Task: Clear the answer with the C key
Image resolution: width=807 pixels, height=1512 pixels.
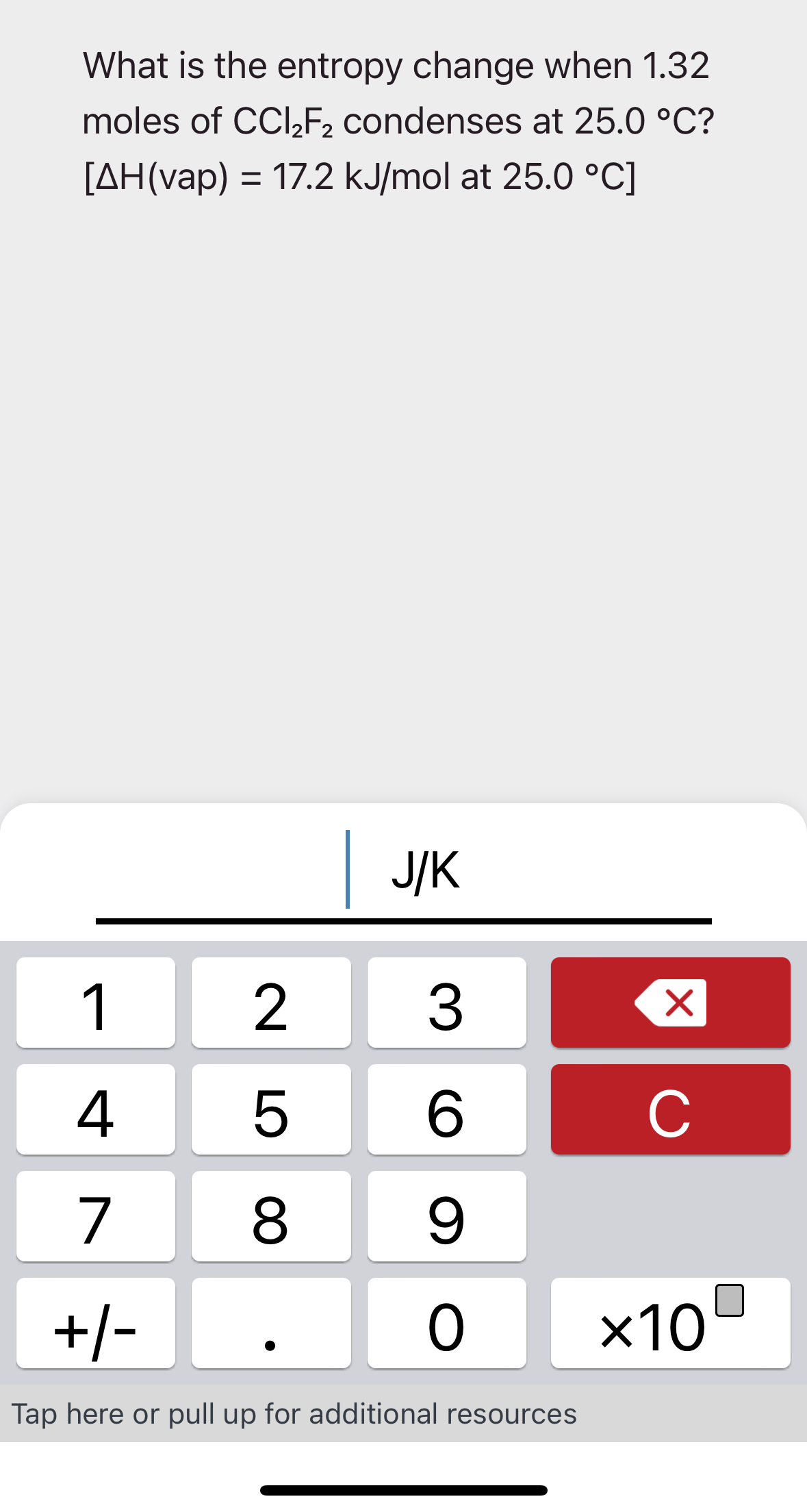Action: 670,1109
